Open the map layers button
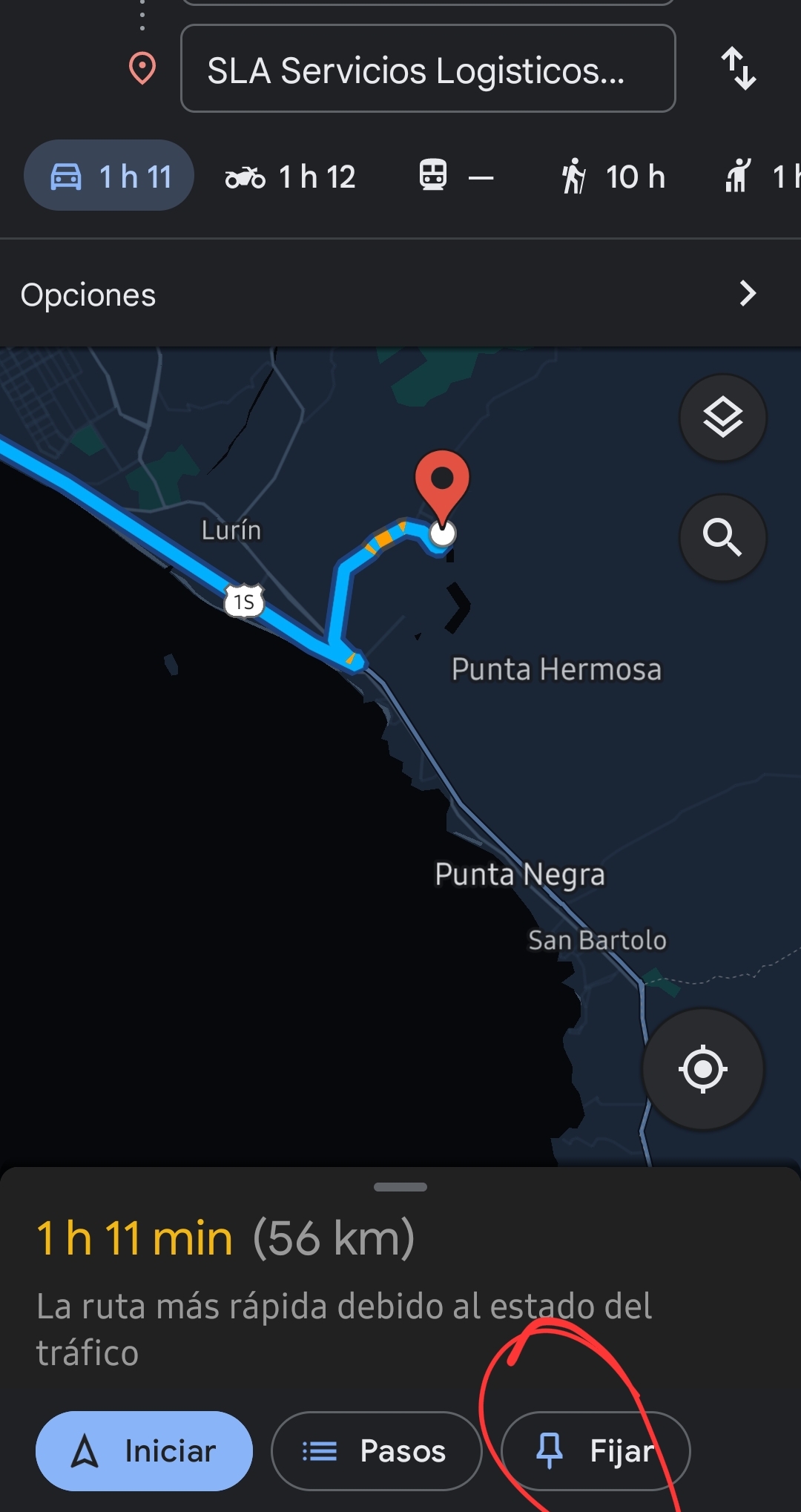 722,418
